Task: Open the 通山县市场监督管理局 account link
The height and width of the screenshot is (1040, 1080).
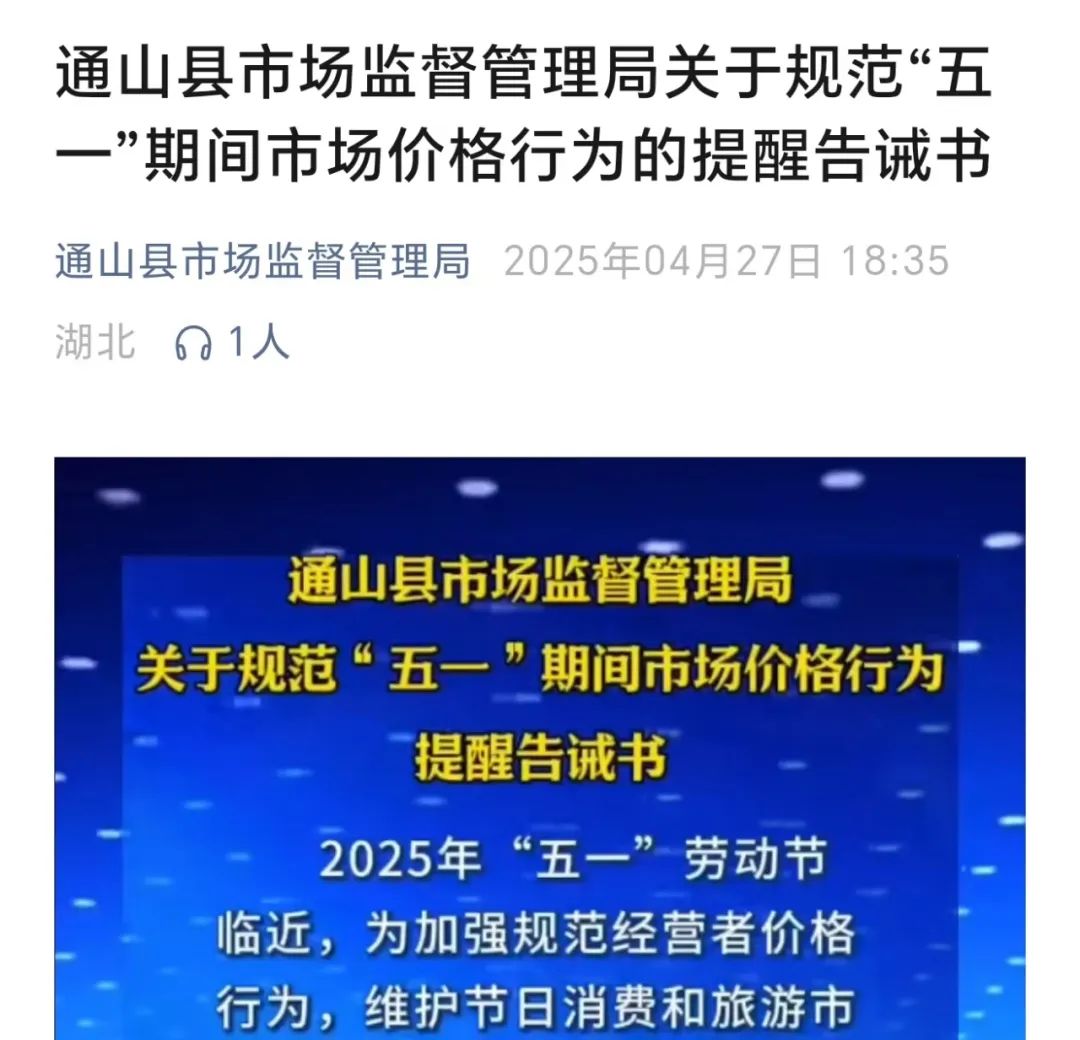Action: click(262, 262)
